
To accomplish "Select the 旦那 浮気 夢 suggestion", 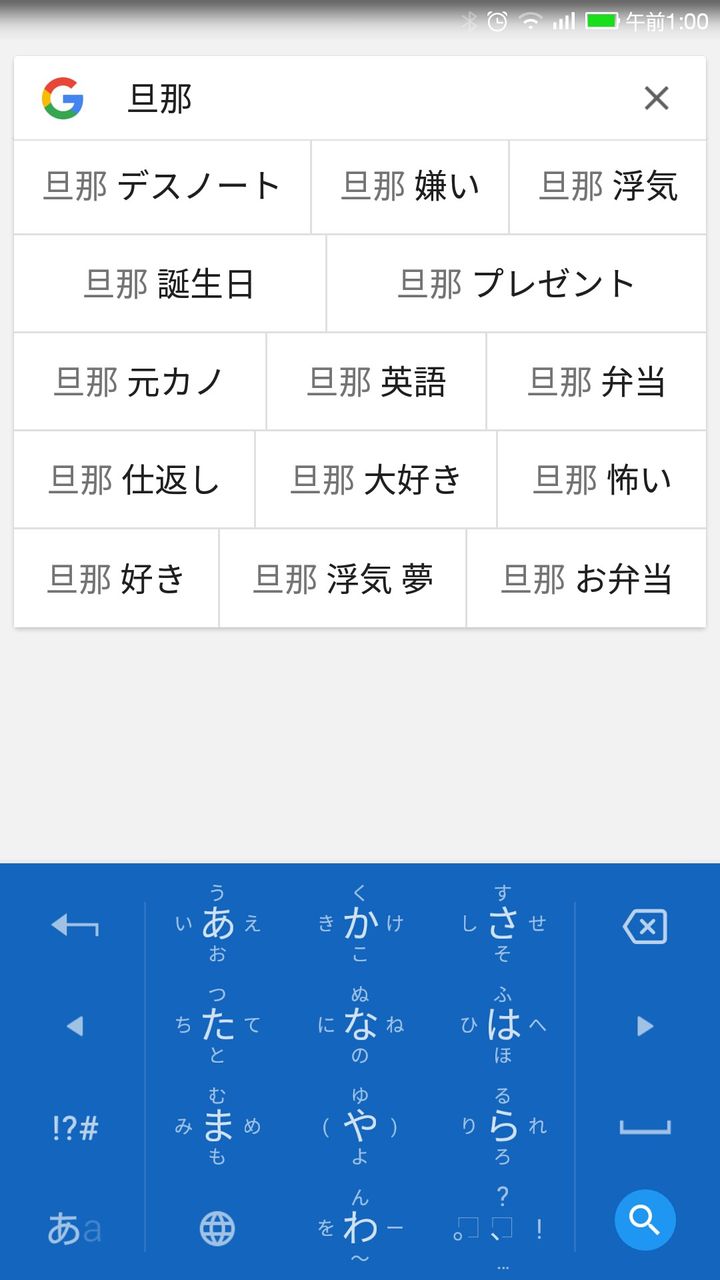I will [x=343, y=579].
